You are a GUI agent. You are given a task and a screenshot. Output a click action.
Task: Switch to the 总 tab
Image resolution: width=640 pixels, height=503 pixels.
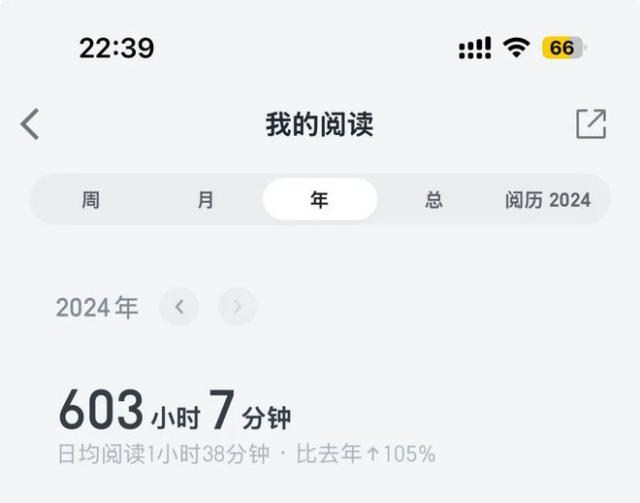433,200
